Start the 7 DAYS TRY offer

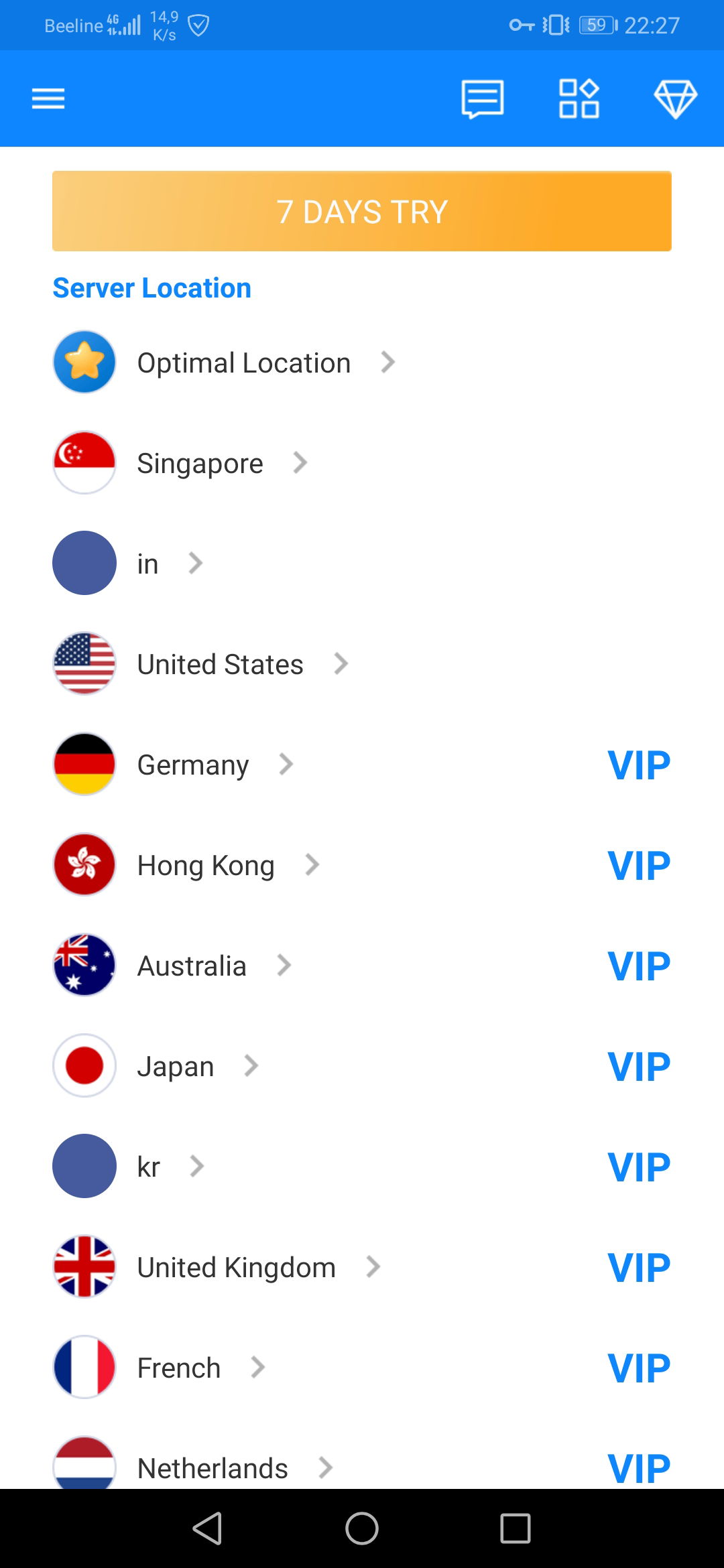[362, 211]
